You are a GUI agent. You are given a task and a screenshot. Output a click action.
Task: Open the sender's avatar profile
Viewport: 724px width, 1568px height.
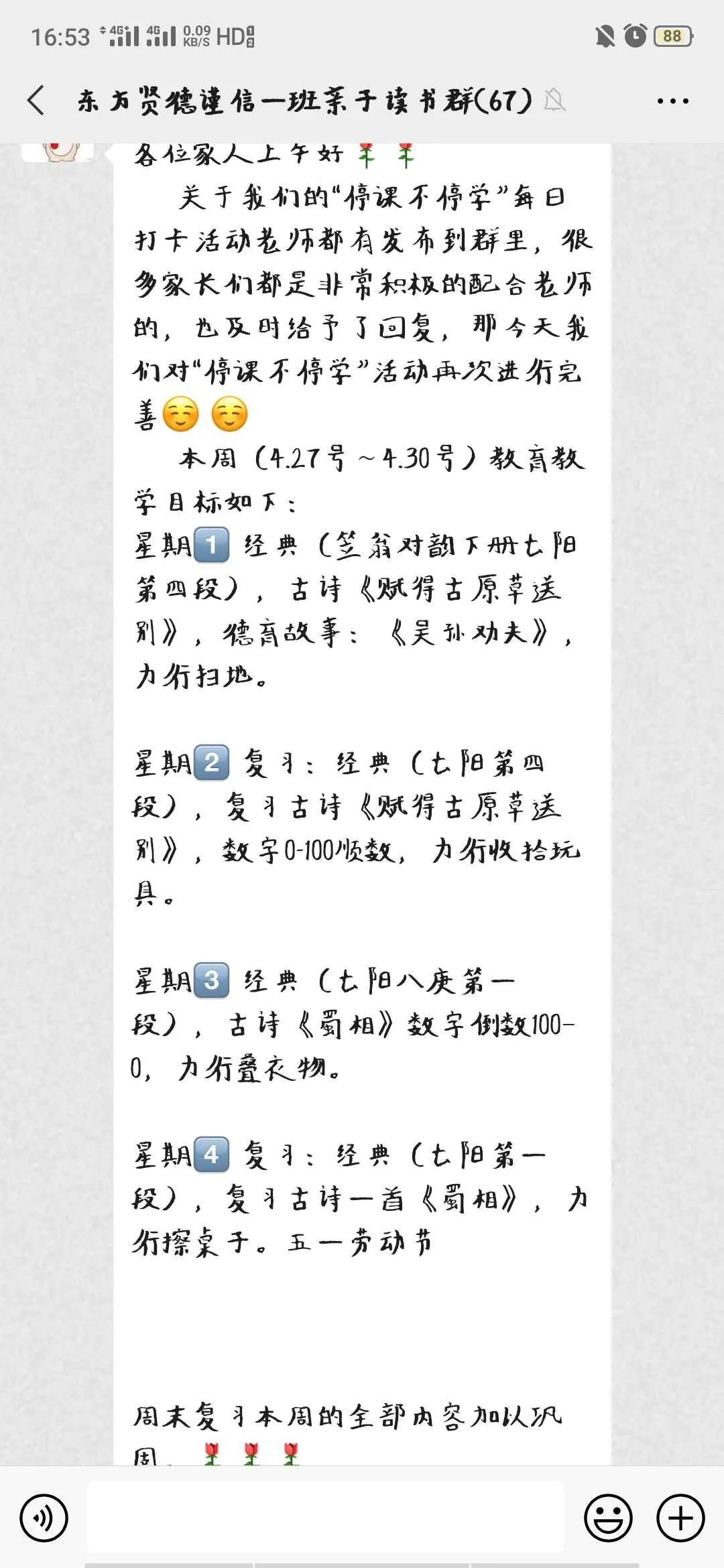pos(58,151)
